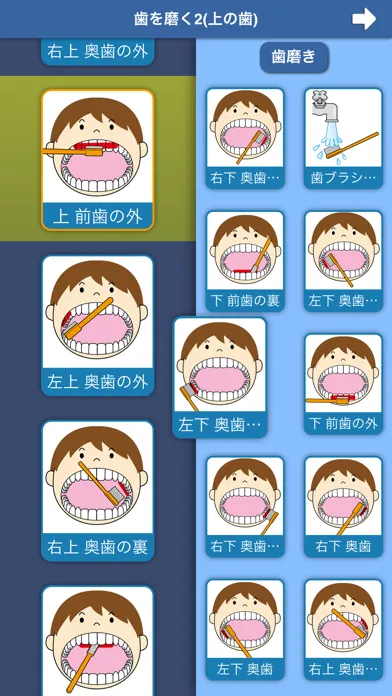Open the 歯磨き category button
The height and width of the screenshot is (696, 392).
point(294,57)
